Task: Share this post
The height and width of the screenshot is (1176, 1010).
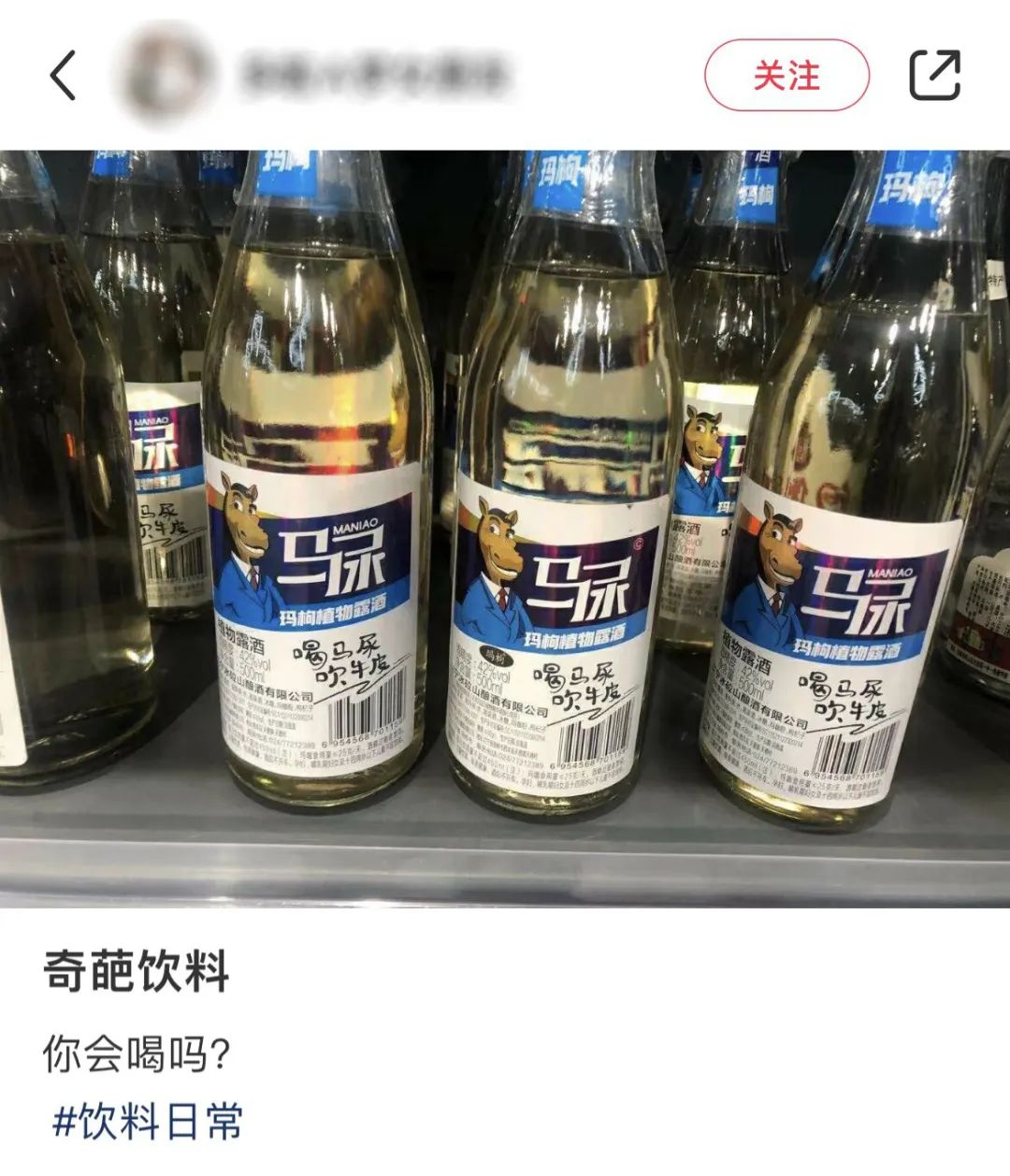Action: click(x=935, y=76)
